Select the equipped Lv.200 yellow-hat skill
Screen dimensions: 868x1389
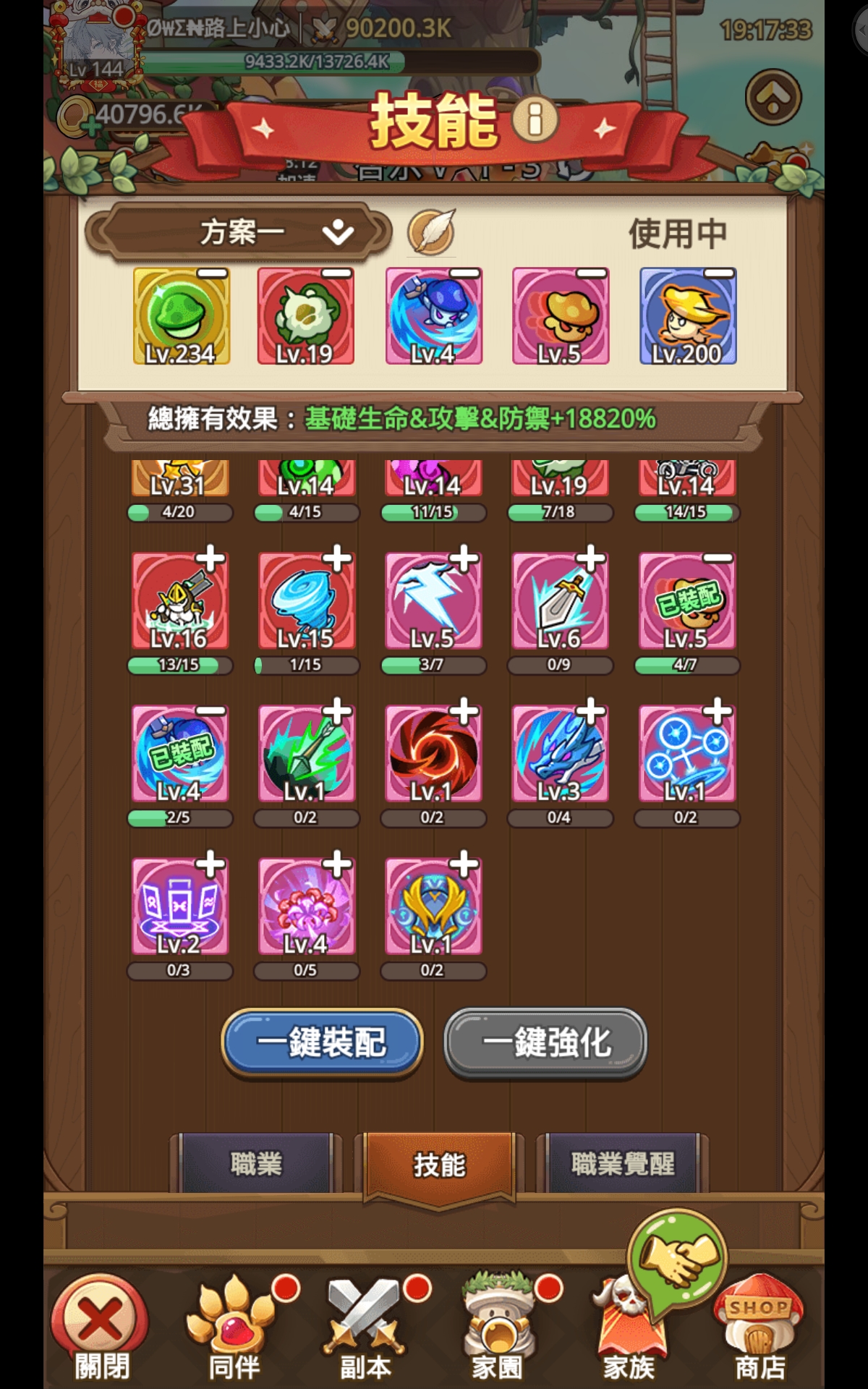click(687, 315)
